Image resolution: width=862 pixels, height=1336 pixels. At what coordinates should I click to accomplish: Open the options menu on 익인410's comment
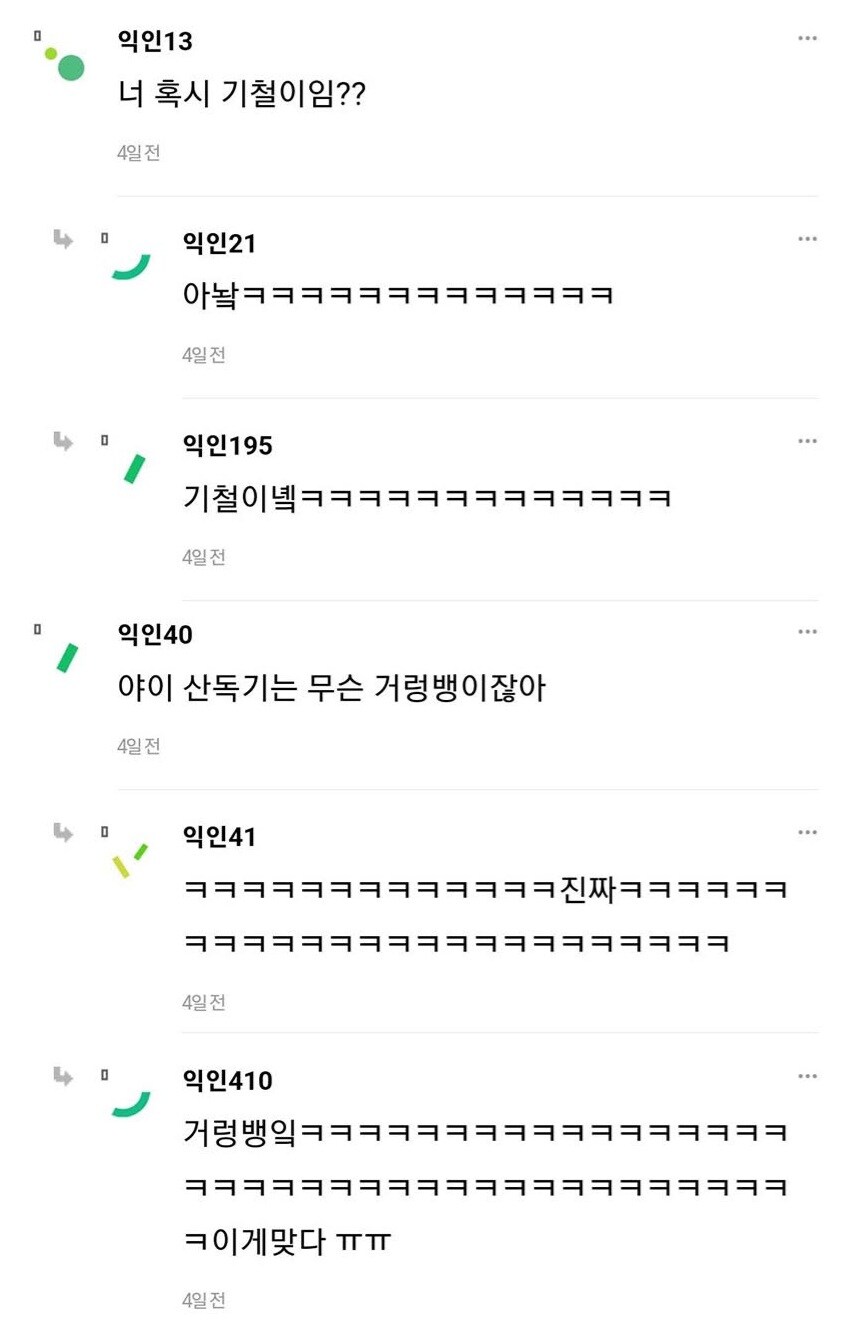tap(807, 1075)
